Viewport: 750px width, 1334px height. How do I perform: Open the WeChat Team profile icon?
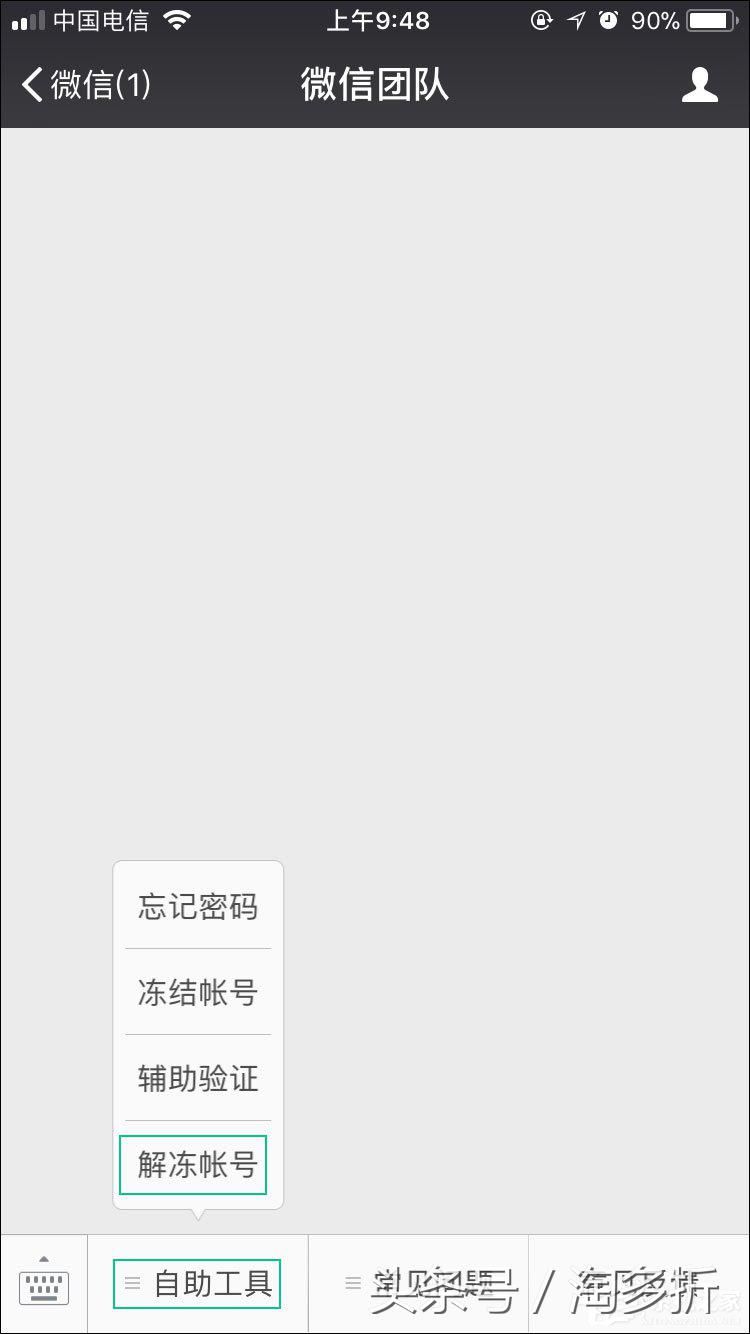[x=699, y=85]
